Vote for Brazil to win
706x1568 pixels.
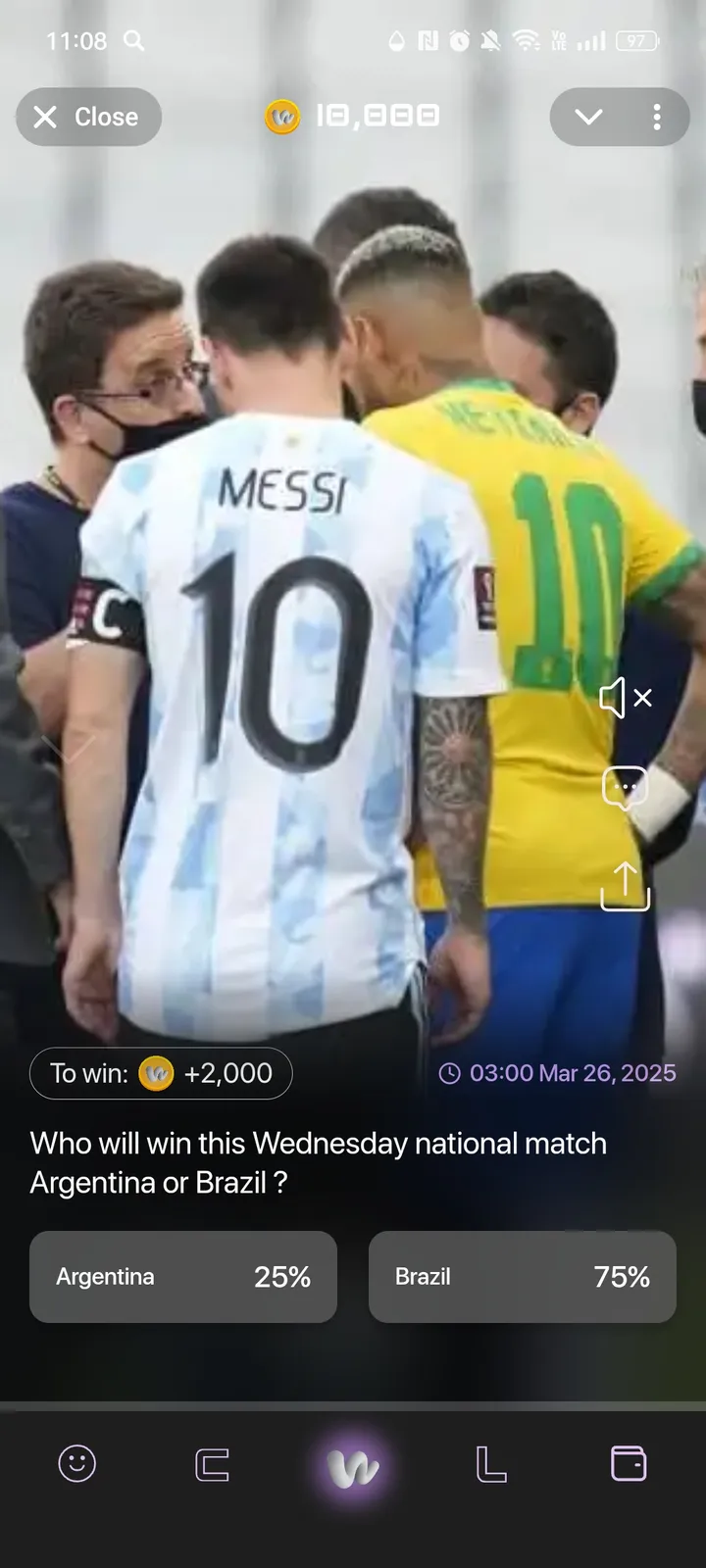pyautogui.click(x=522, y=1277)
